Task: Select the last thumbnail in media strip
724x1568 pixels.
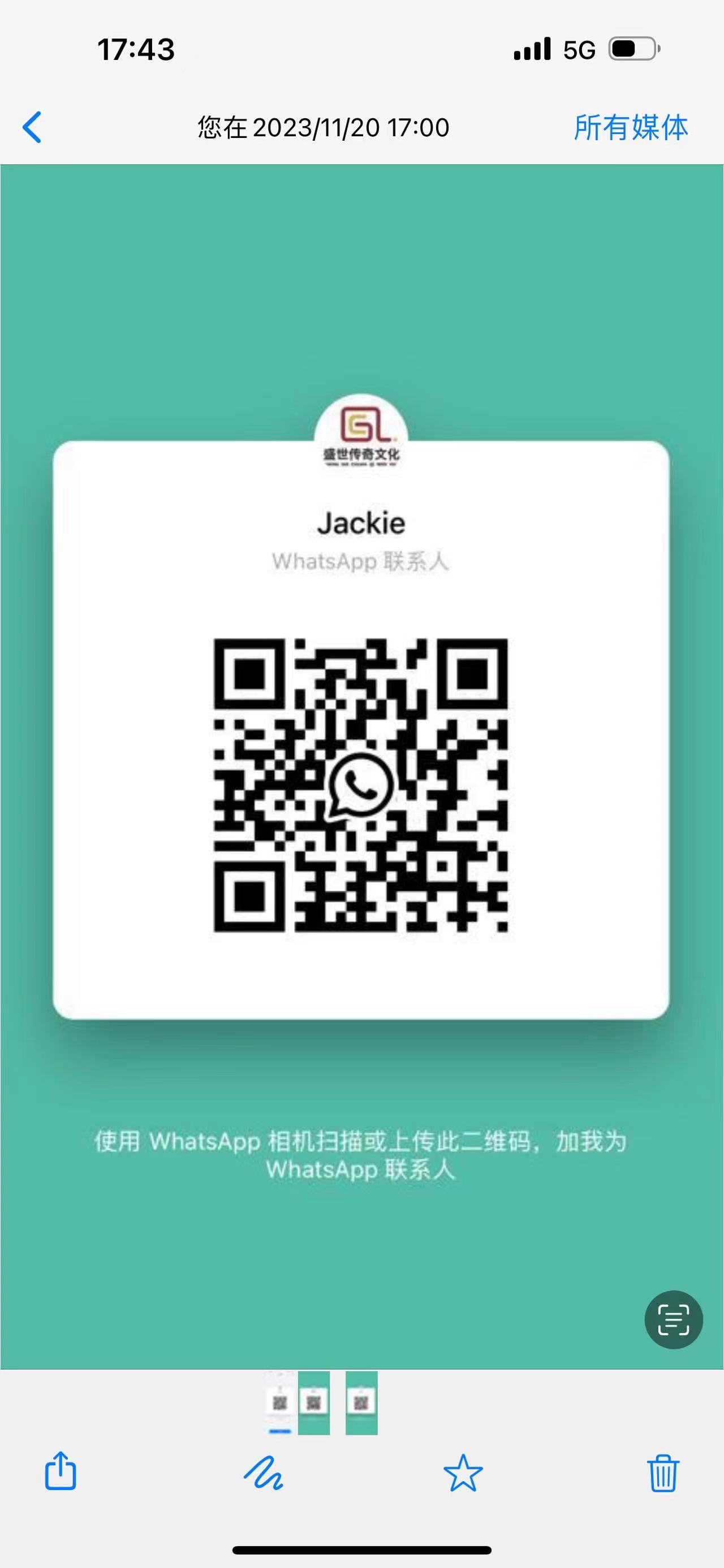Action: pos(361,1402)
